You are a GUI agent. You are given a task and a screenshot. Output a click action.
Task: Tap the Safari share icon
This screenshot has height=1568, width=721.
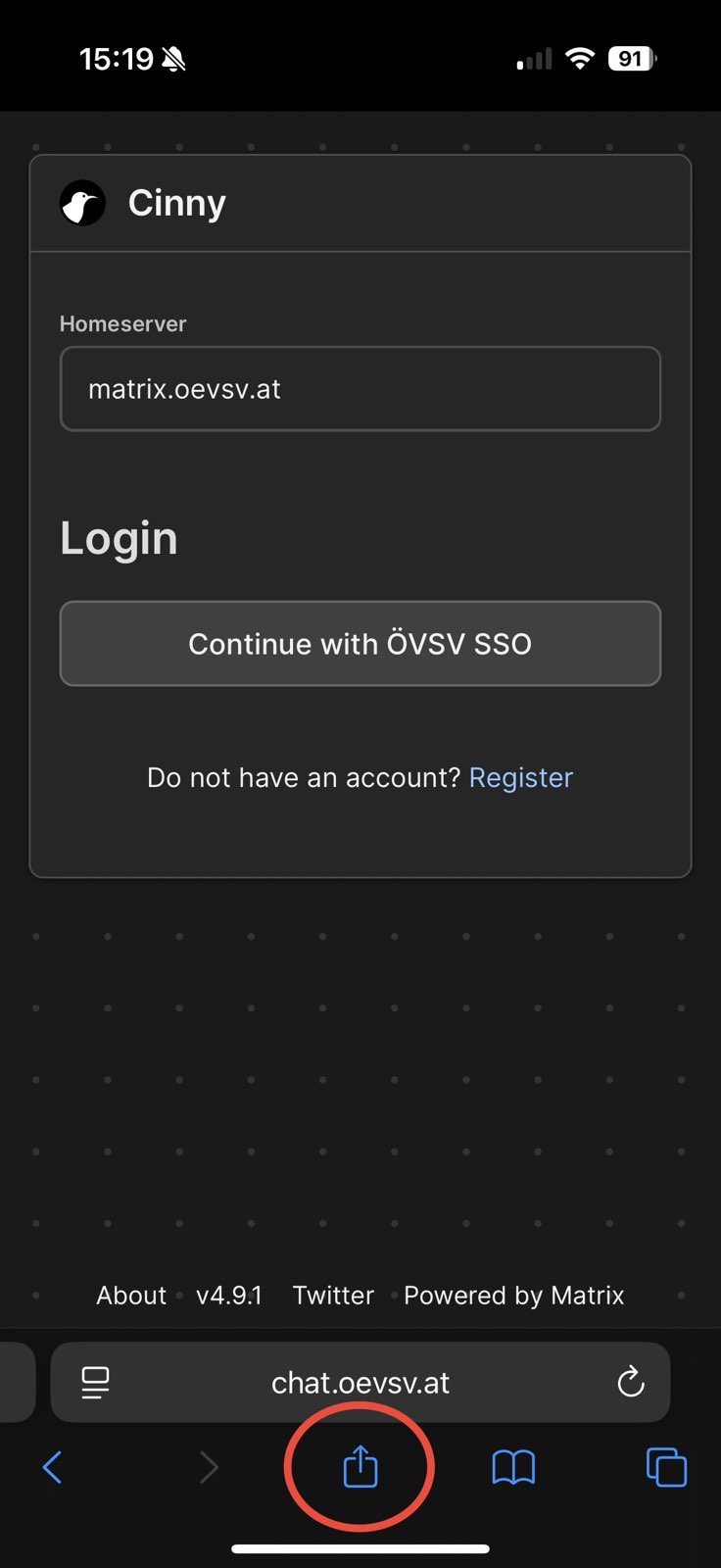pyautogui.click(x=360, y=1467)
